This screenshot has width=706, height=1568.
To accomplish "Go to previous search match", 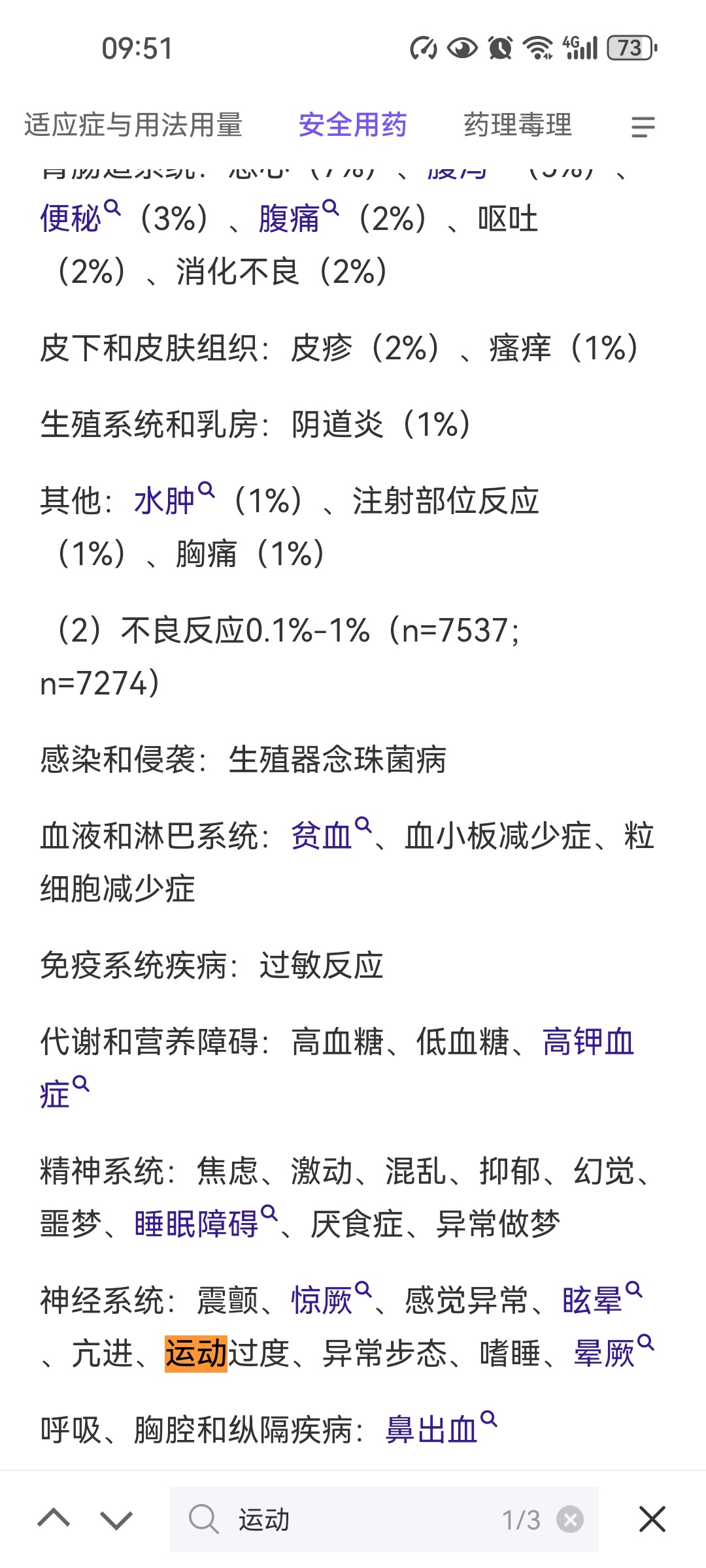I will coord(54,1519).
